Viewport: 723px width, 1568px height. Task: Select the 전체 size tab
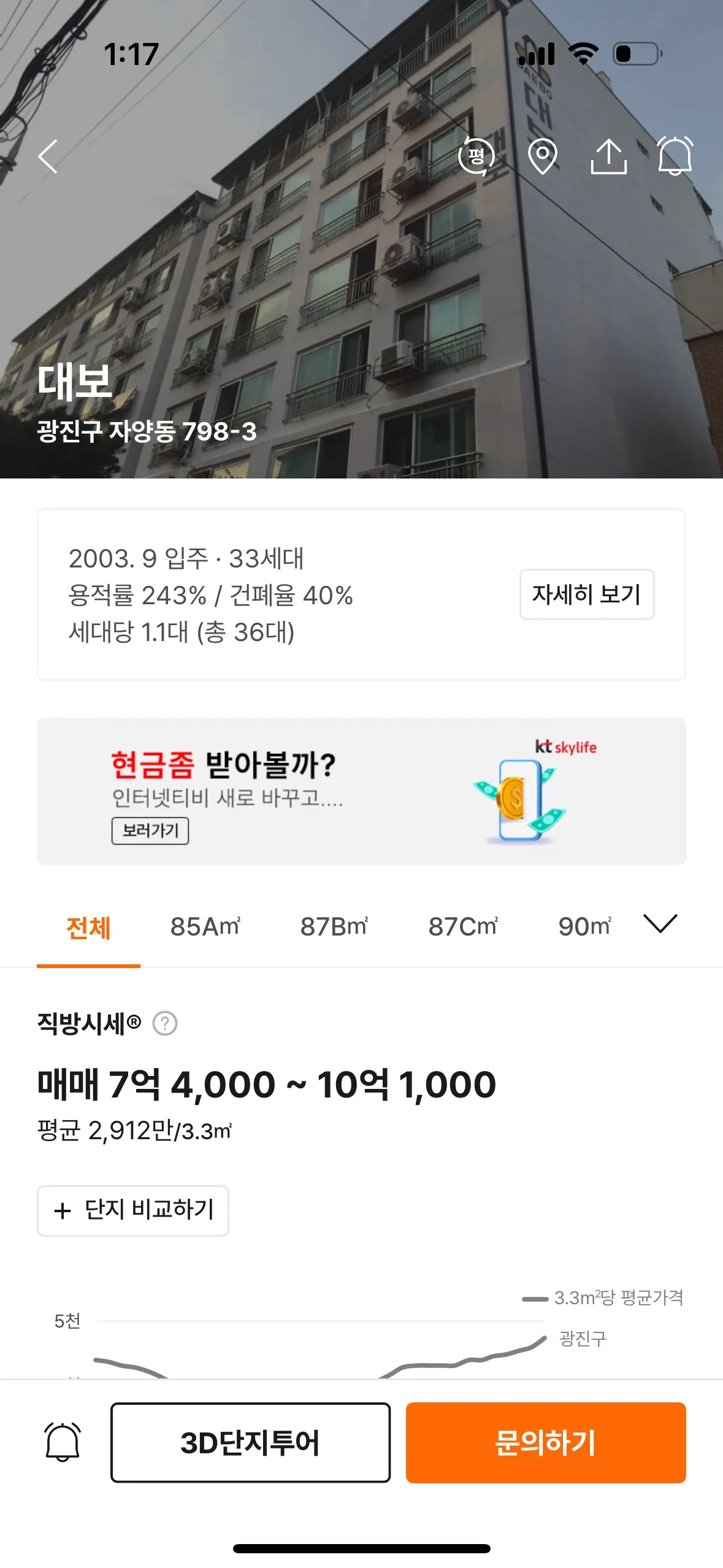[x=88, y=927]
